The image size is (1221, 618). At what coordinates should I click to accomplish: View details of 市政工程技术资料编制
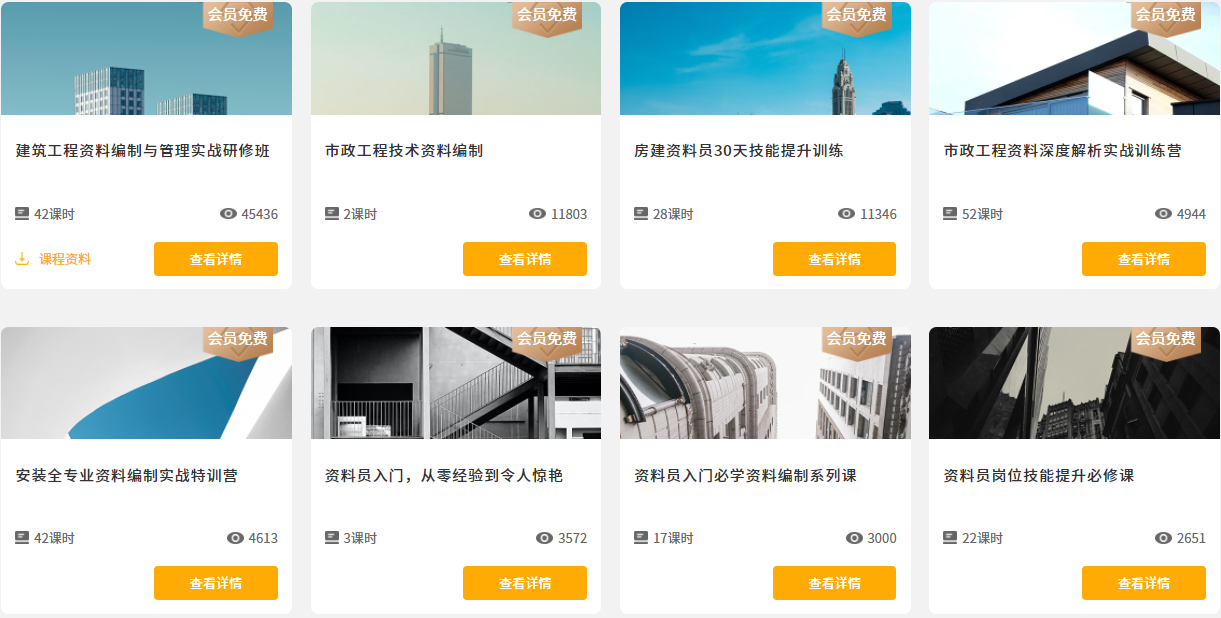524,259
